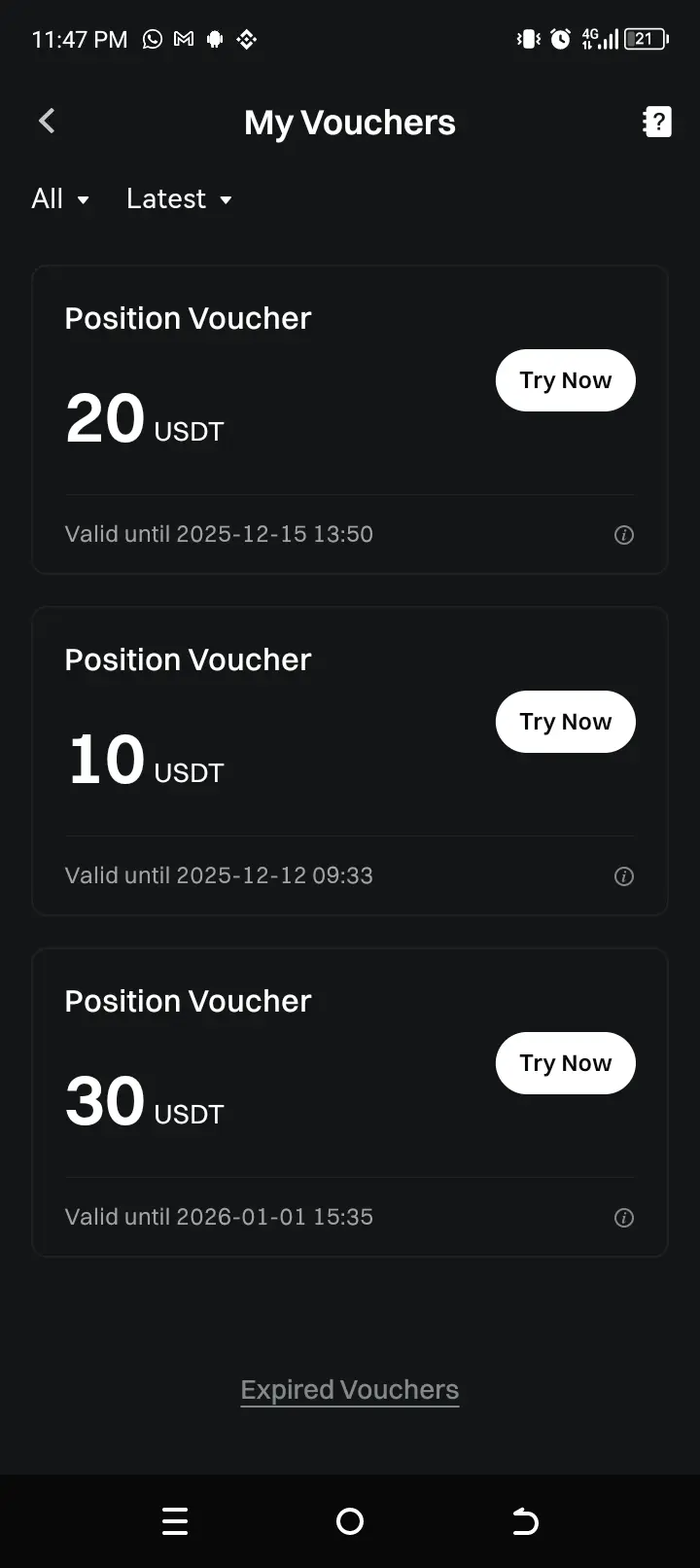Go back using the top-left arrow
This screenshot has height=1568, width=700.
coord(47,122)
